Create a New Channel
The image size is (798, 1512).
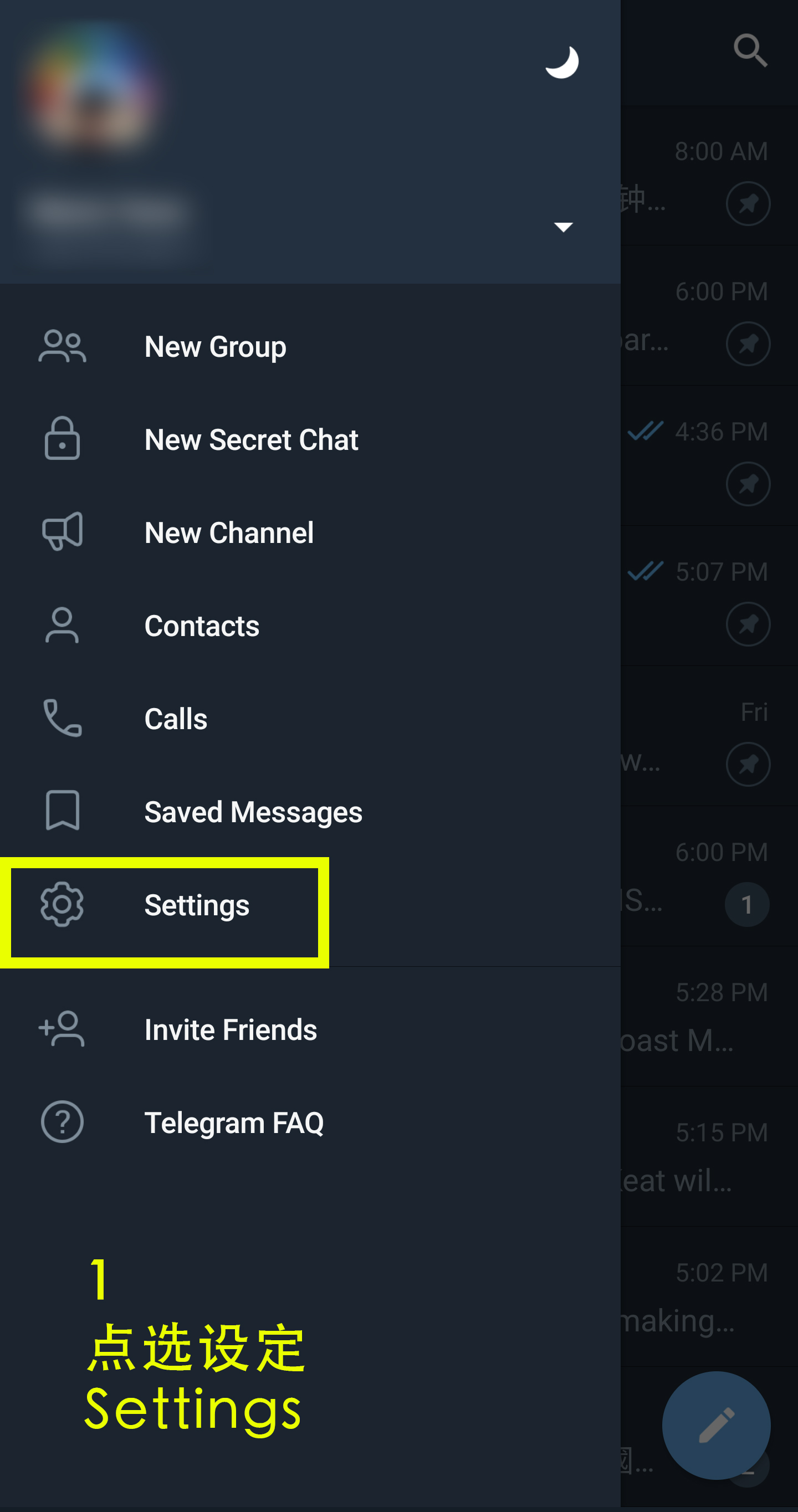[x=310, y=532]
